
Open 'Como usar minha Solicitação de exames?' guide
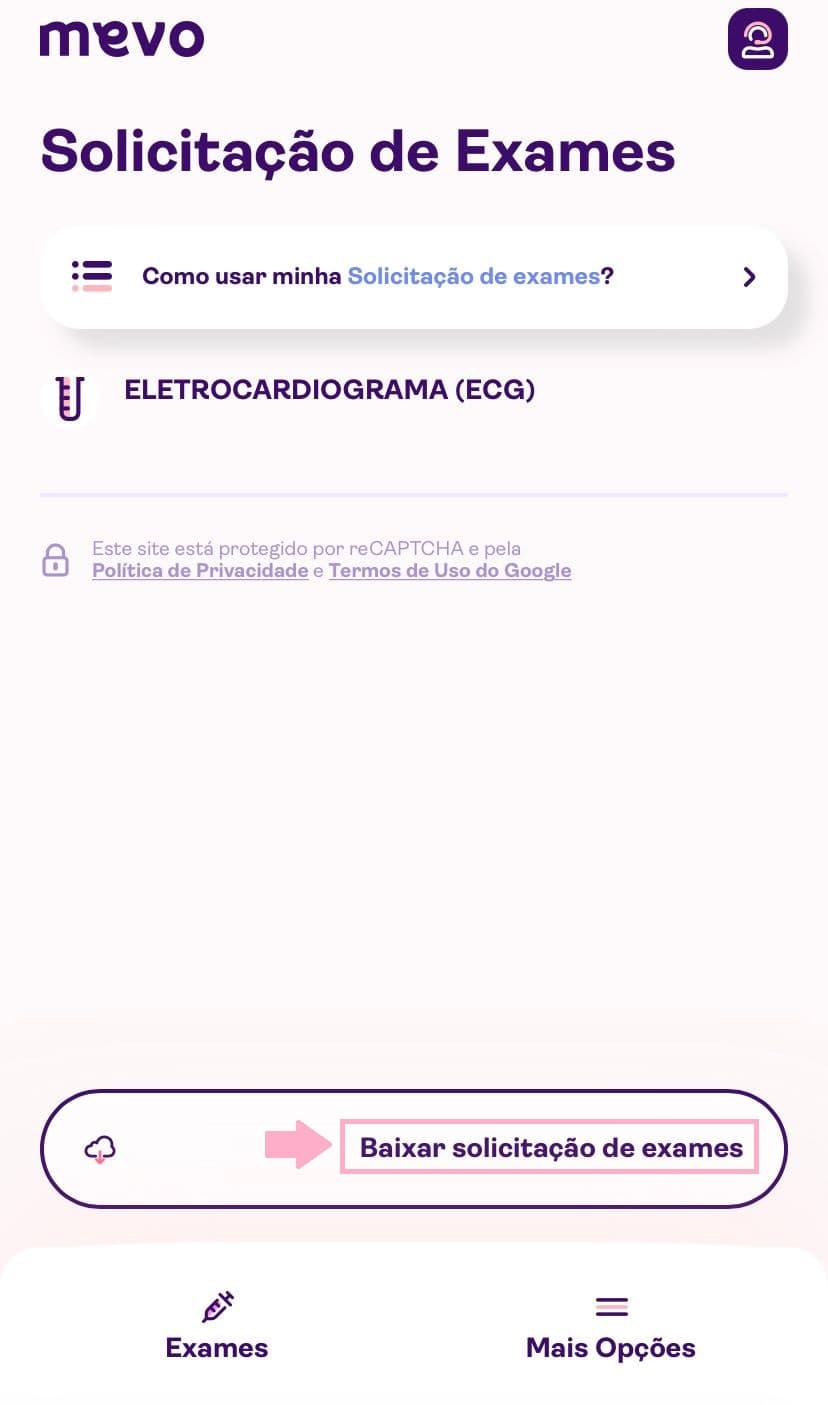click(413, 277)
